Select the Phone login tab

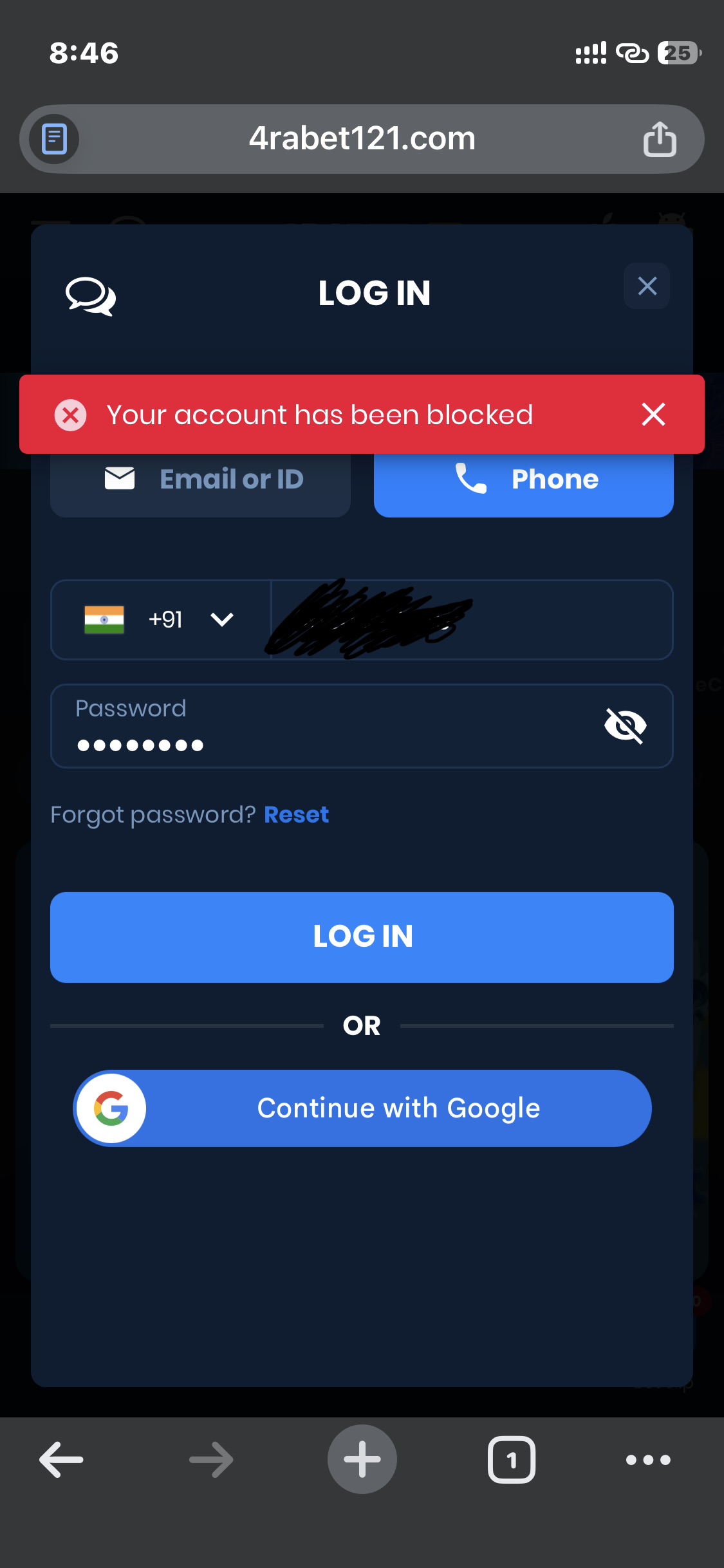[523, 480]
